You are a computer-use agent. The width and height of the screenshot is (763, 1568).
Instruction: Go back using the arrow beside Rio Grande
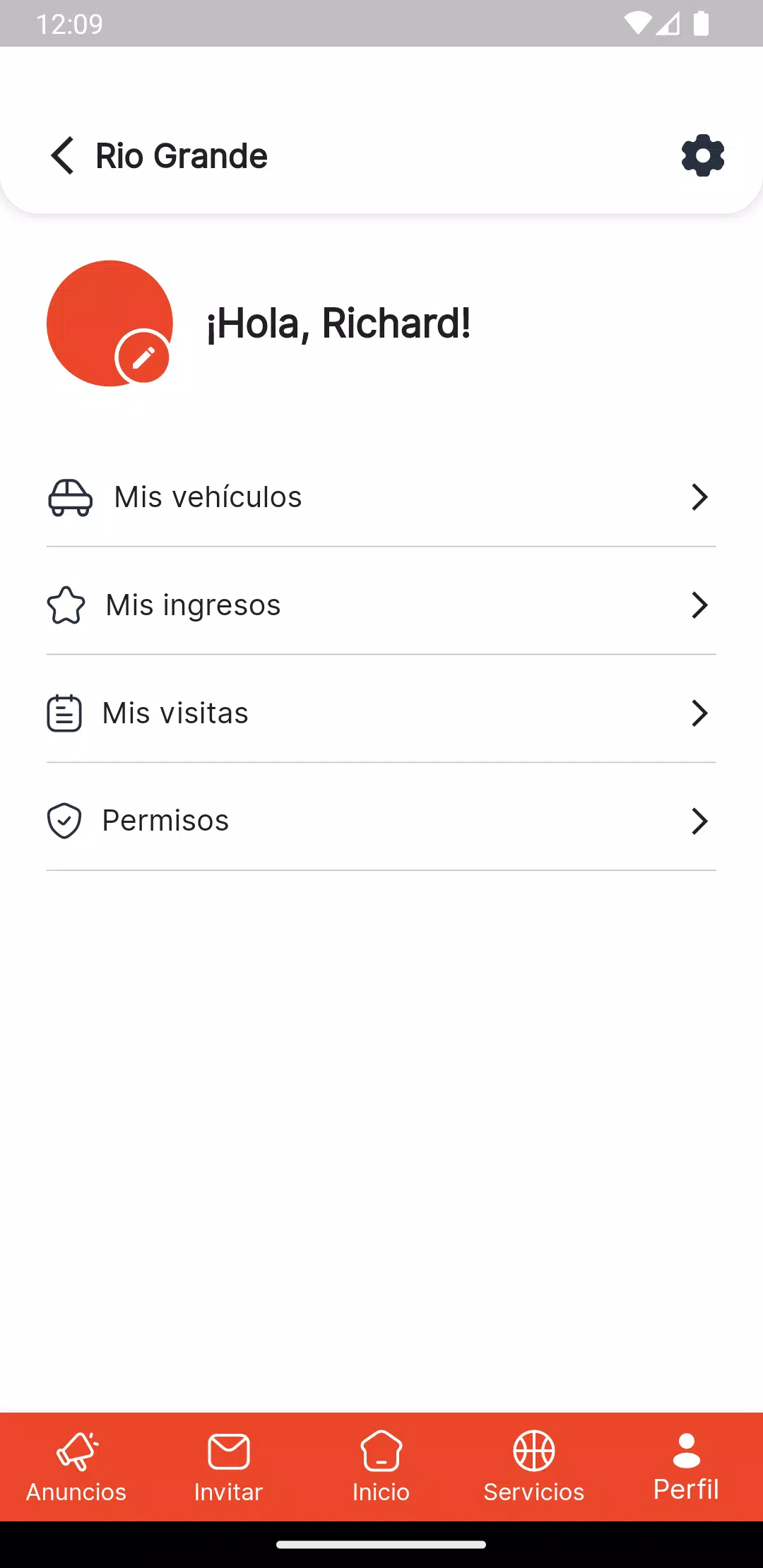(63, 155)
